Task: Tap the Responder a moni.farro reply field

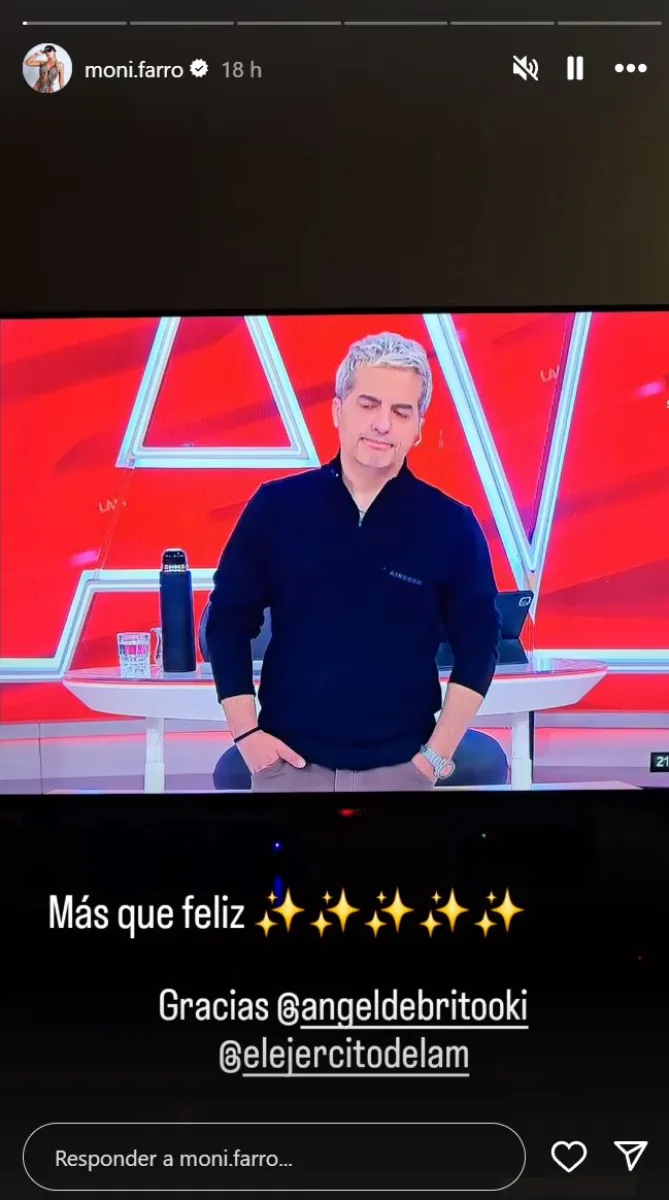Action: (x=273, y=1157)
